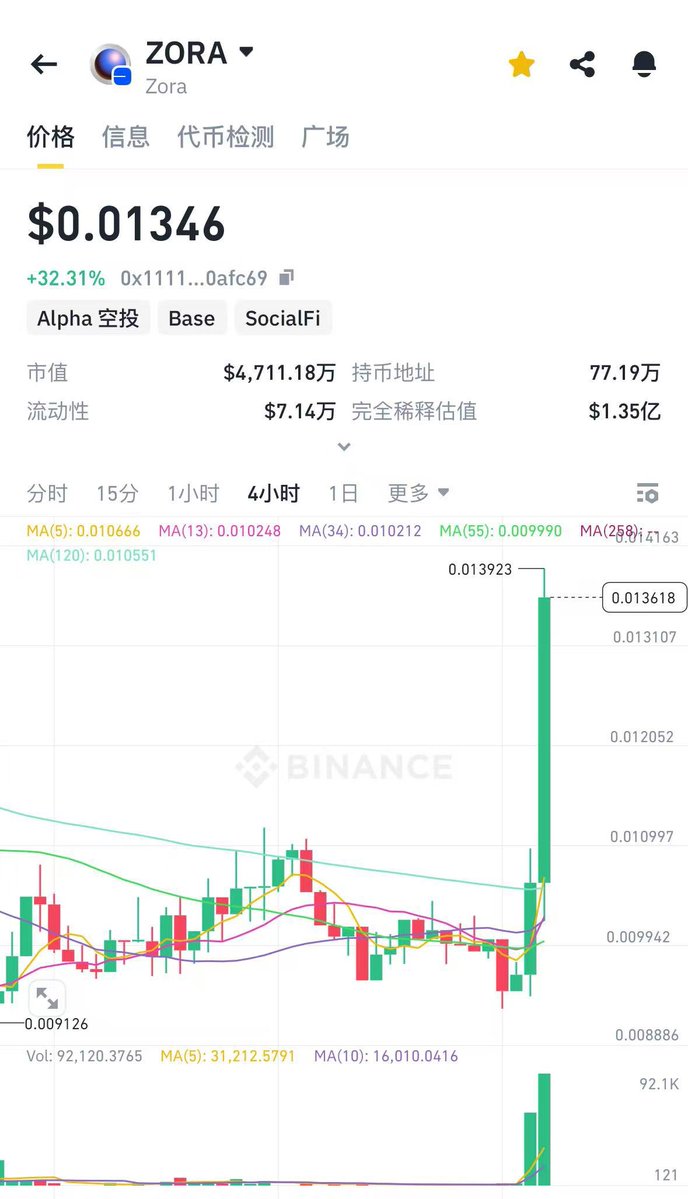Select the 分时 chart interval

[47, 493]
